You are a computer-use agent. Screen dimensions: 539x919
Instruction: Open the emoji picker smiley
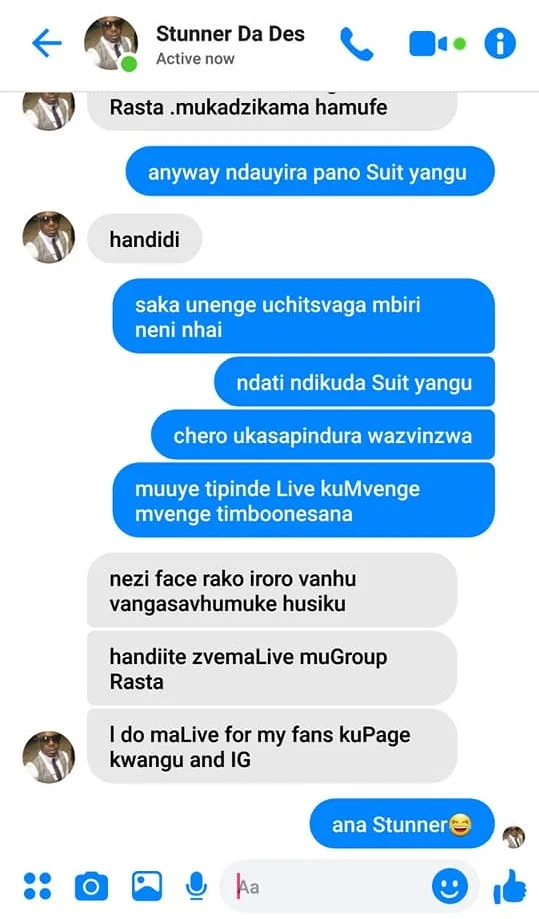click(450, 886)
